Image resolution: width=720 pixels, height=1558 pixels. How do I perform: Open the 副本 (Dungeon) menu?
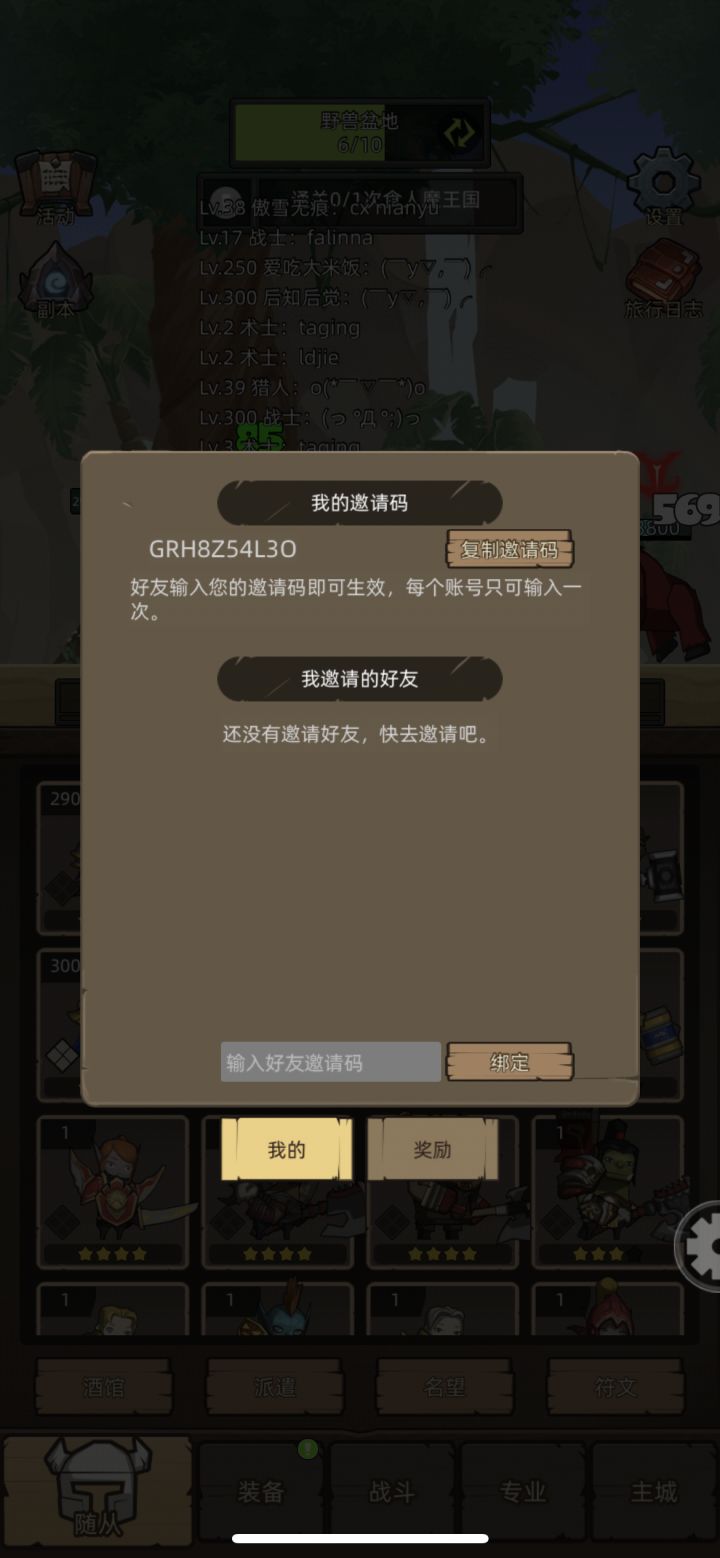(x=55, y=280)
